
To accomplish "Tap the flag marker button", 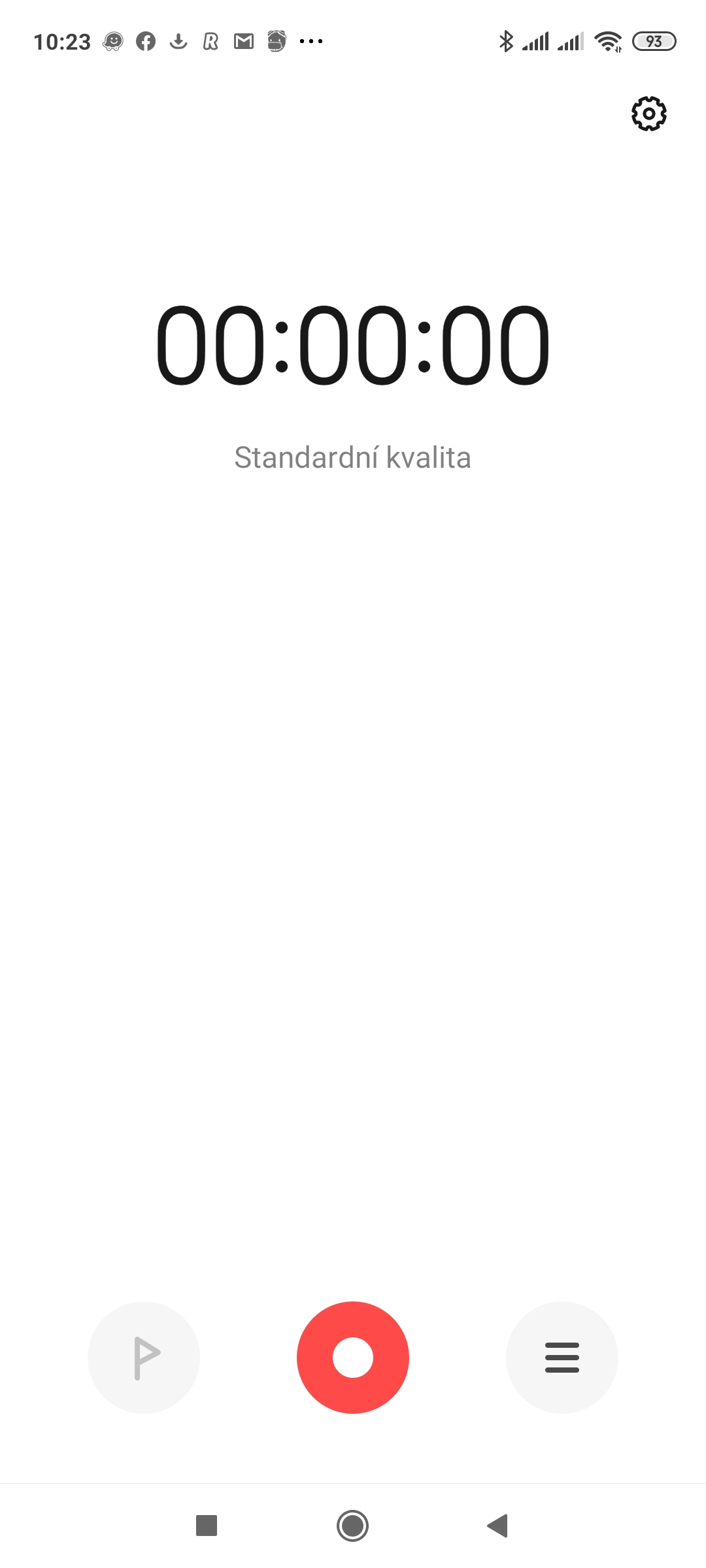I will coord(144,1357).
